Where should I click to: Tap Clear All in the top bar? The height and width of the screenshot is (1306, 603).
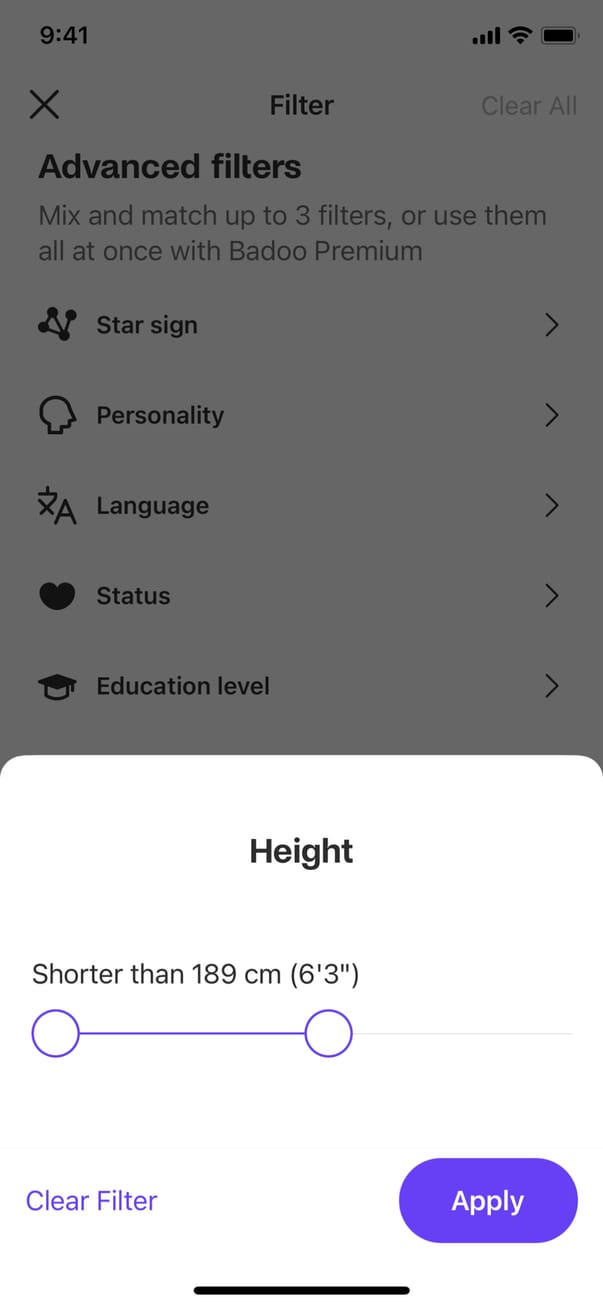[528, 105]
